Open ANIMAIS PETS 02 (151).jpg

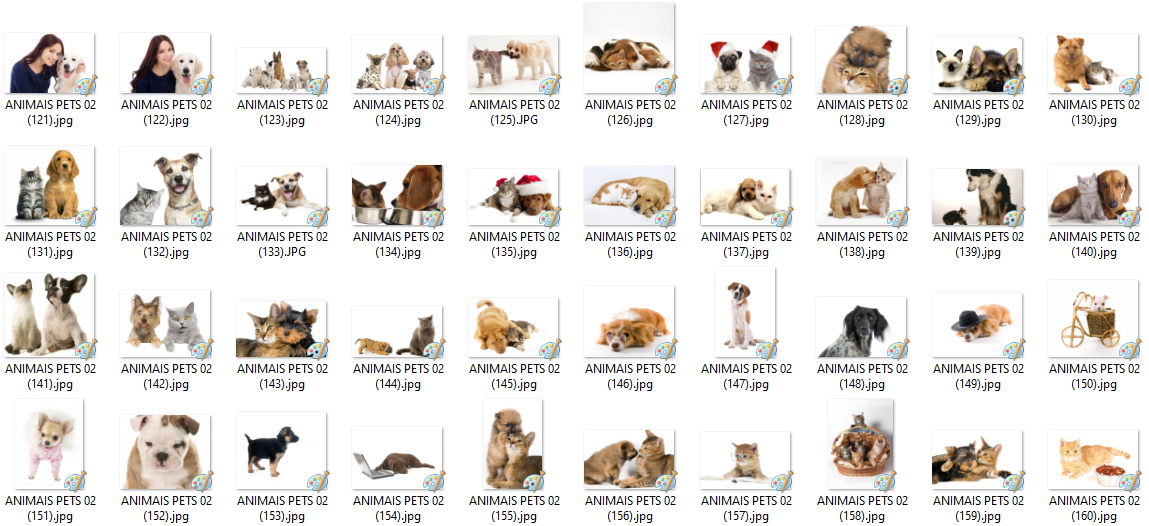click(50, 445)
